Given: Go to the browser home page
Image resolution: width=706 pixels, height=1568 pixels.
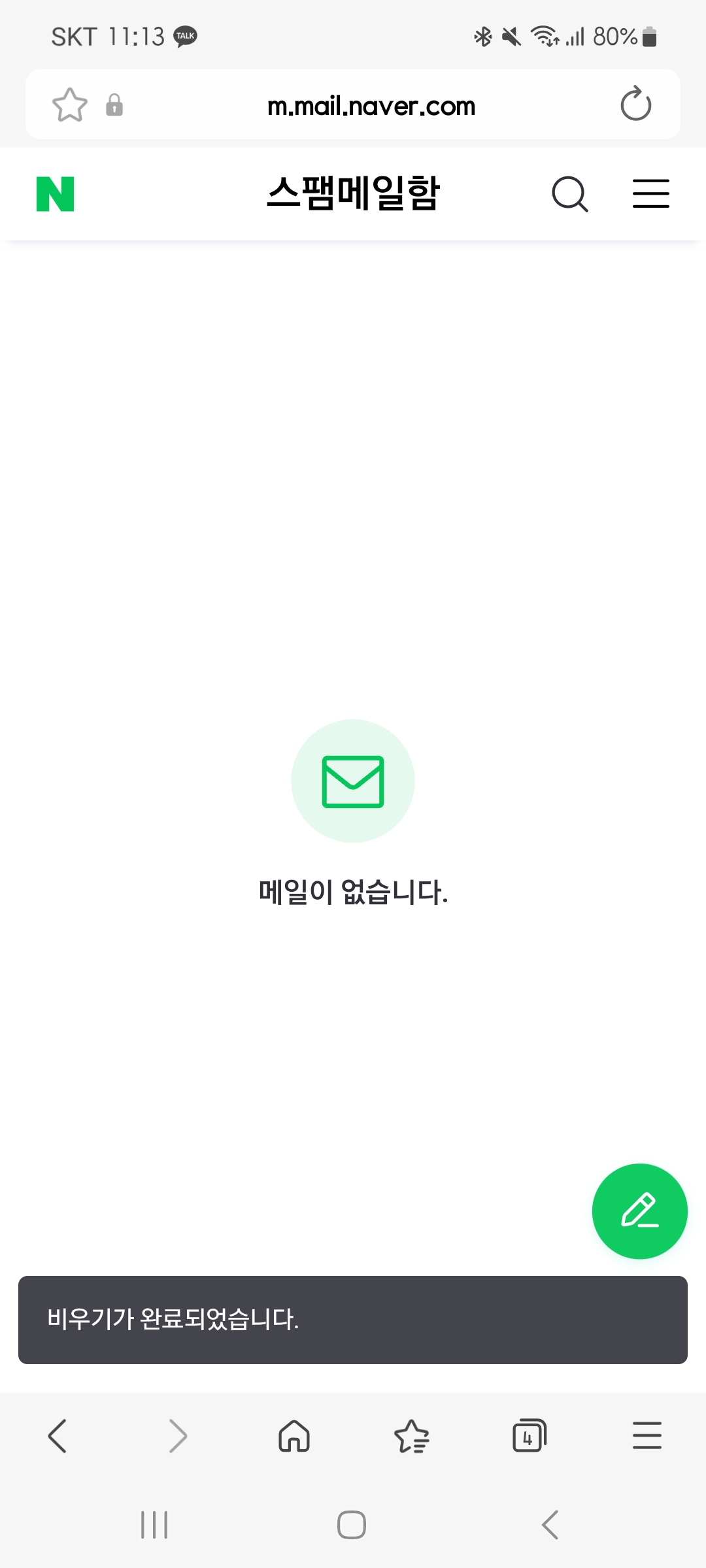Looking at the screenshot, I should pos(294,1436).
